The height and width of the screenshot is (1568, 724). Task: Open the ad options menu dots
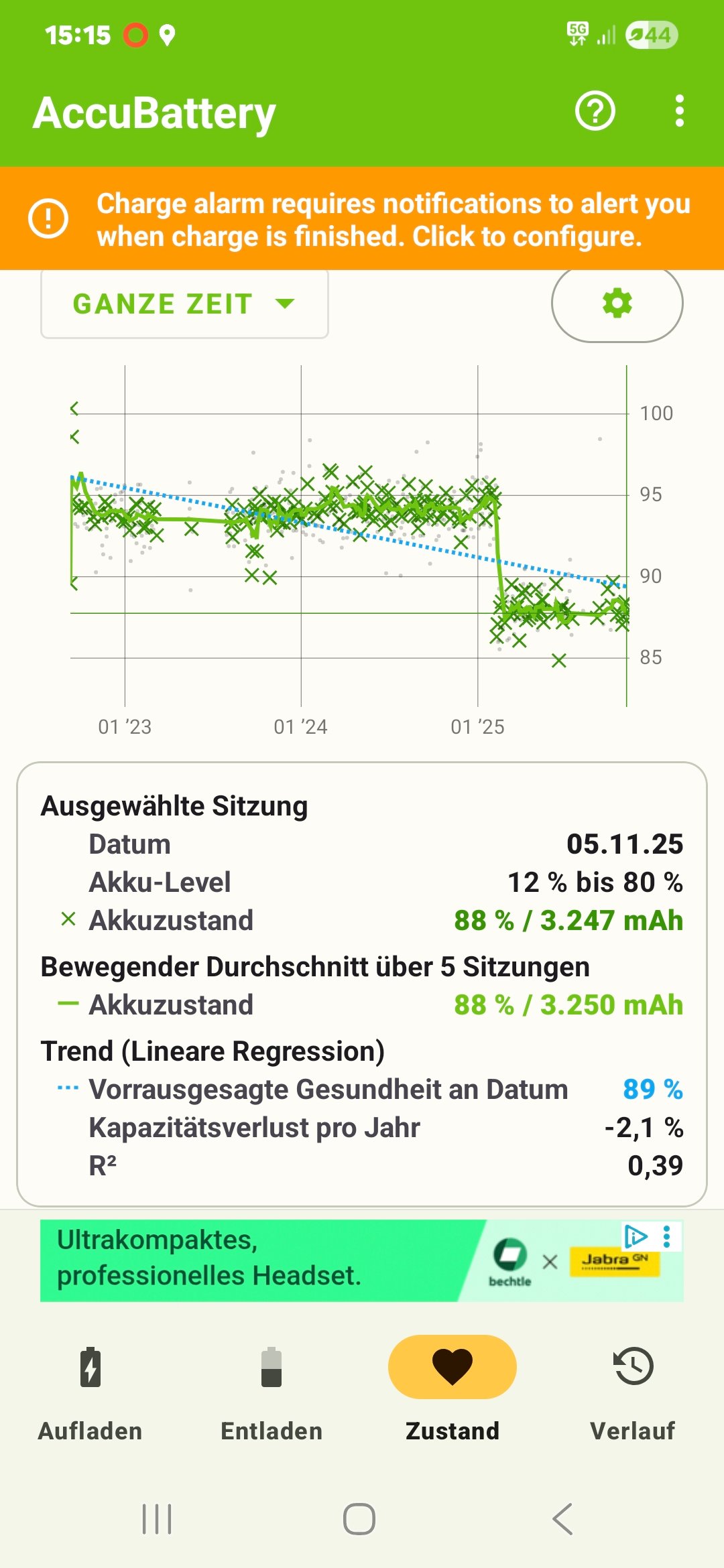(x=666, y=1236)
